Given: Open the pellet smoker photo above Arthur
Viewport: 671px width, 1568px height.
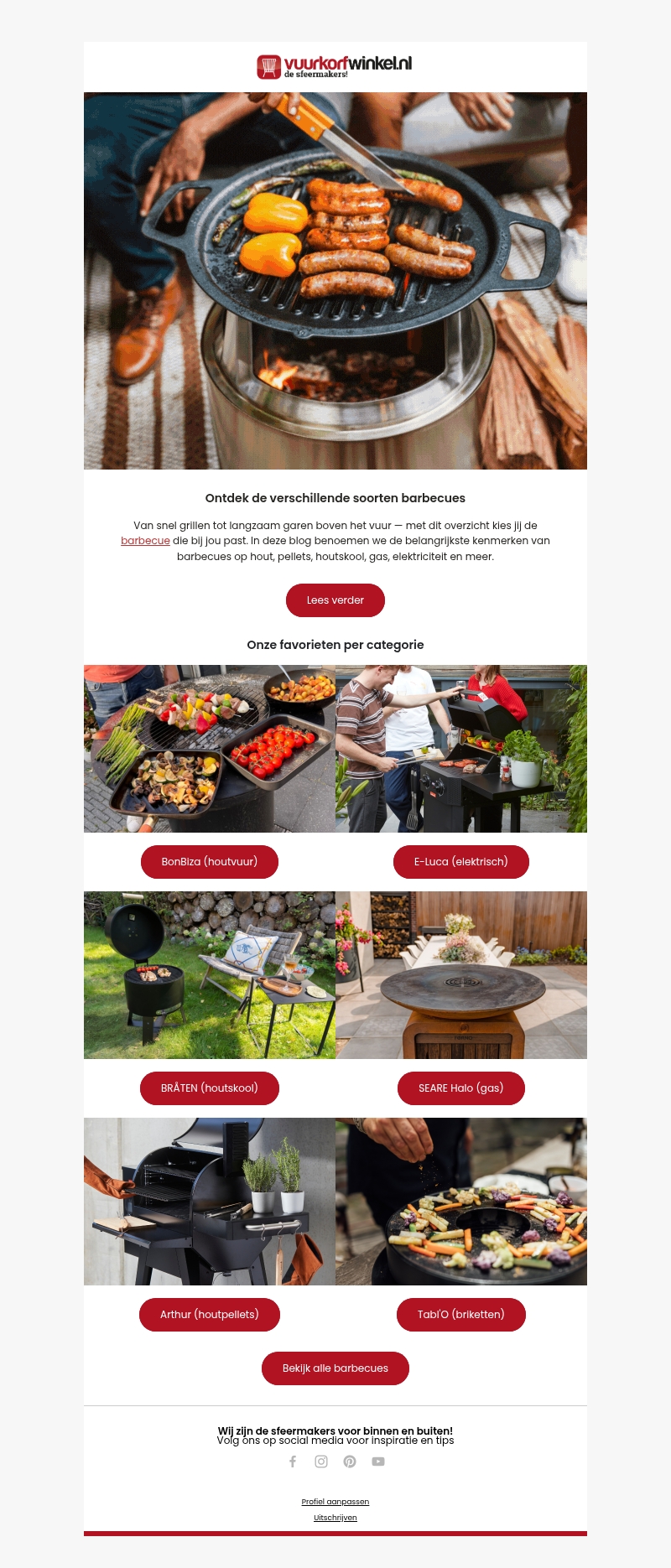Looking at the screenshot, I should tap(210, 1202).
